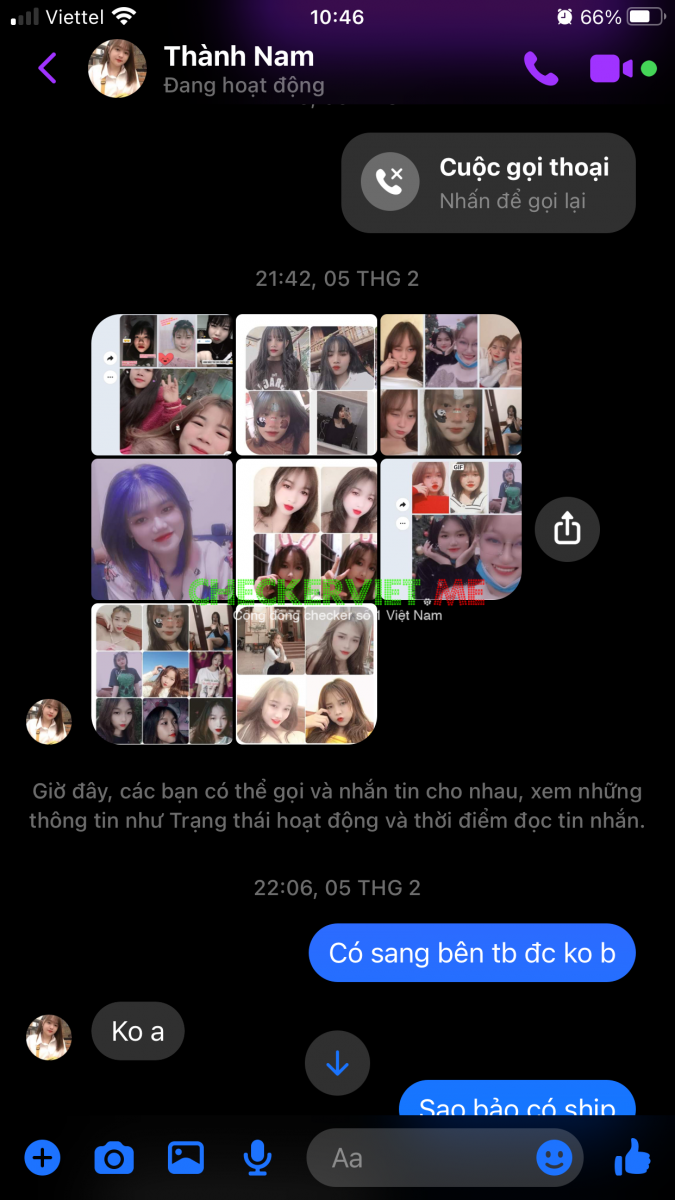
Task: Send a thumbs-up like
Action: point(633,1158)
